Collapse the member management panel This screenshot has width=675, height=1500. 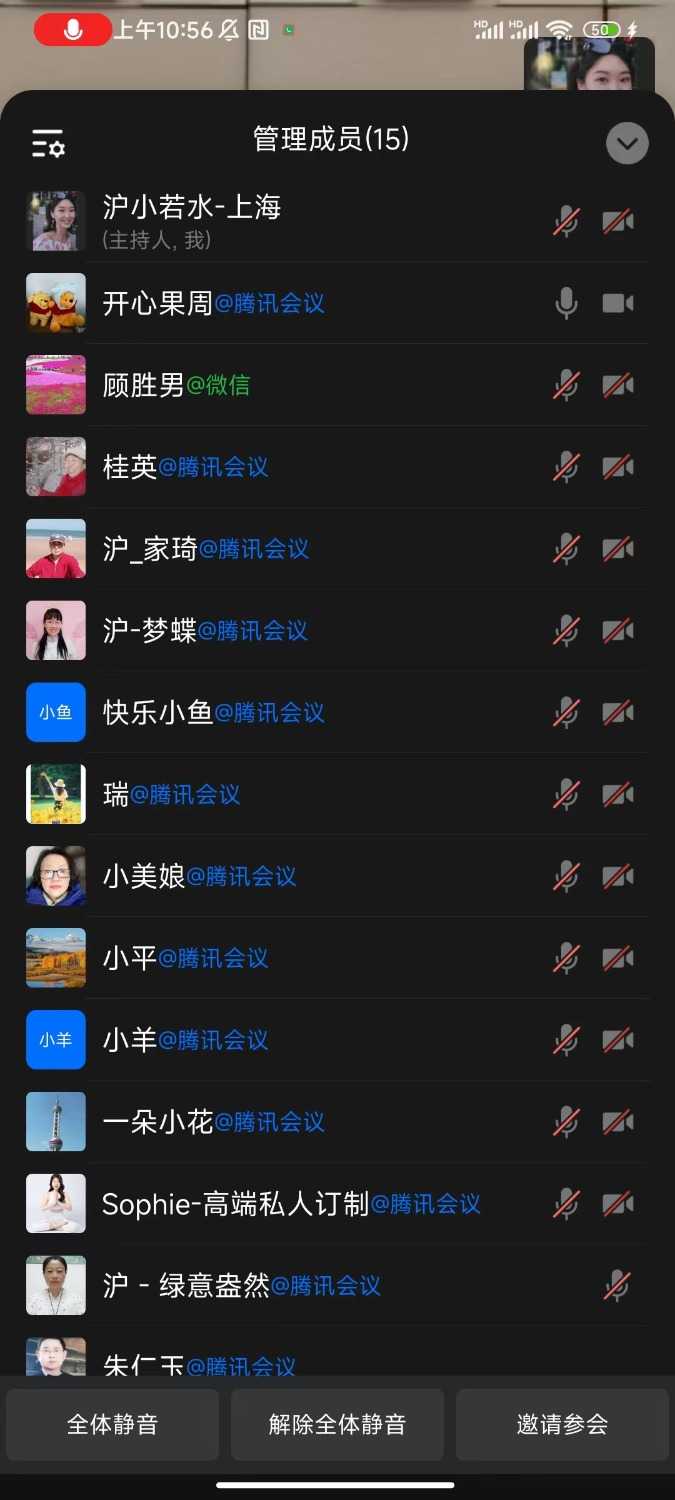(x=627, y=144)
